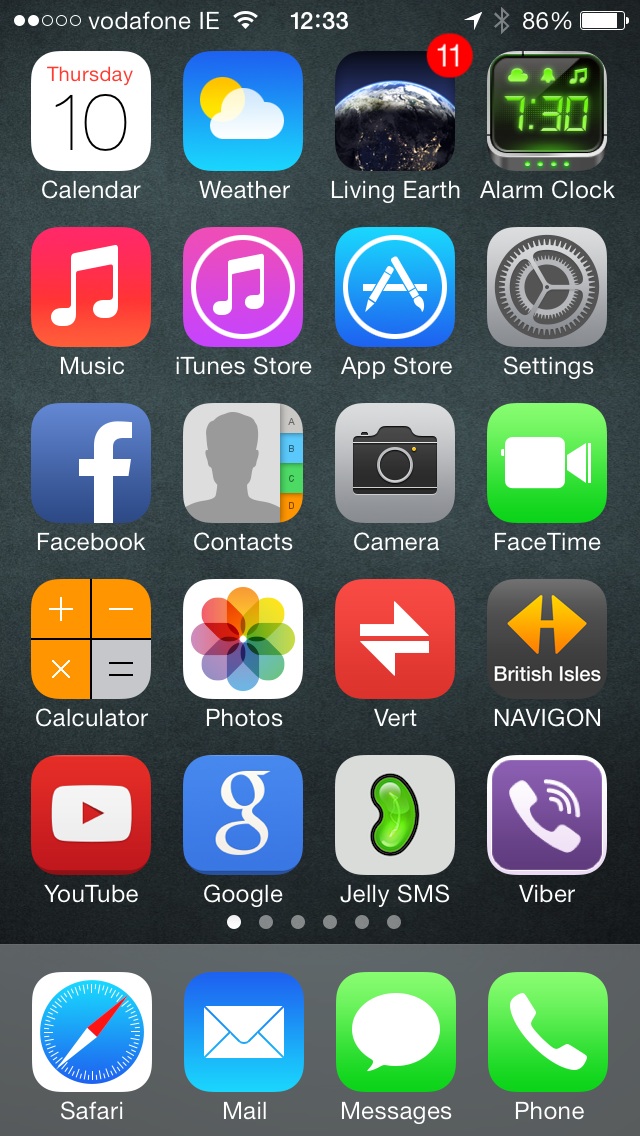Tap the home screen page indicator dots
The width and height of the screenshot is (640, 1136).
point(314,922)
